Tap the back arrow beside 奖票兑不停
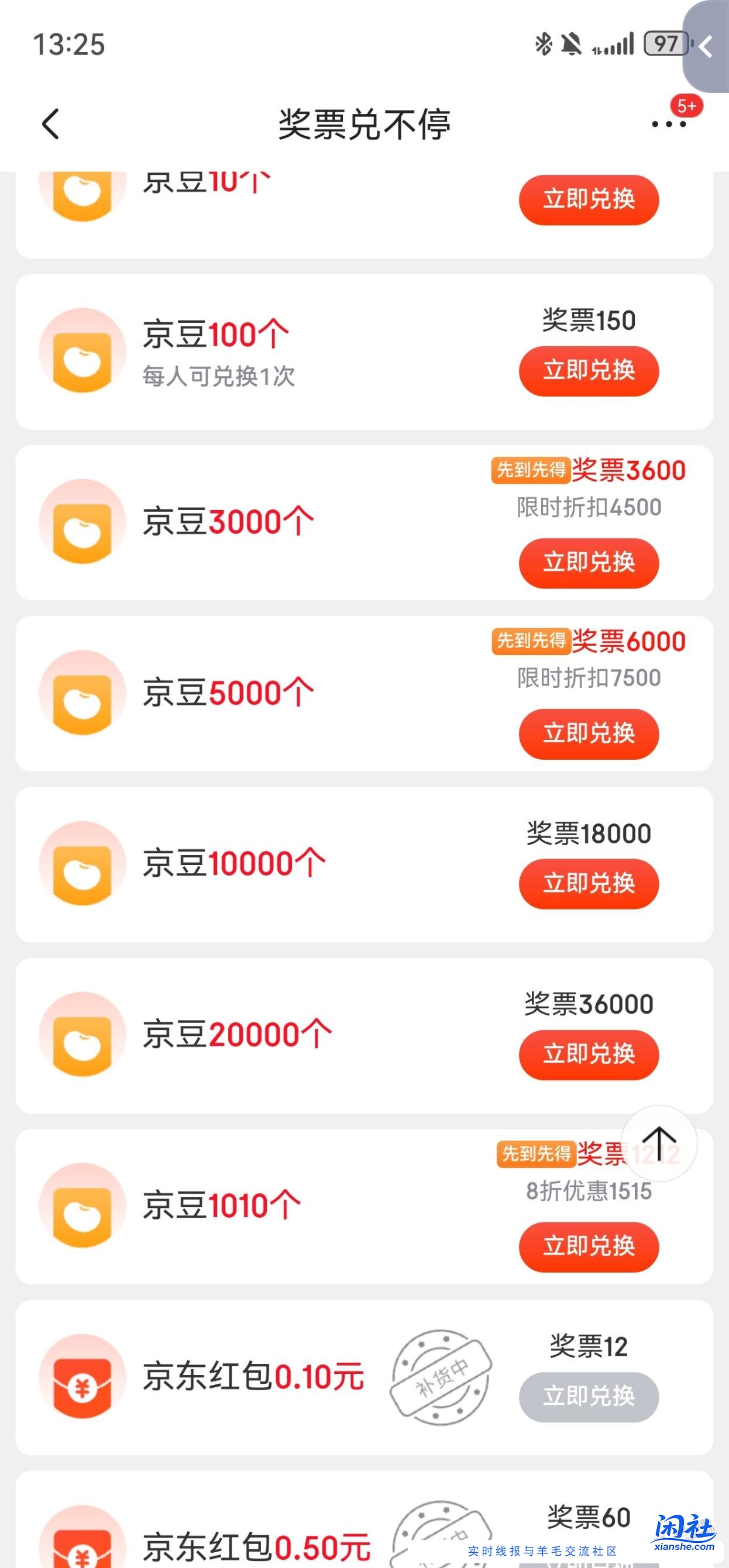 tap(51, 123)
